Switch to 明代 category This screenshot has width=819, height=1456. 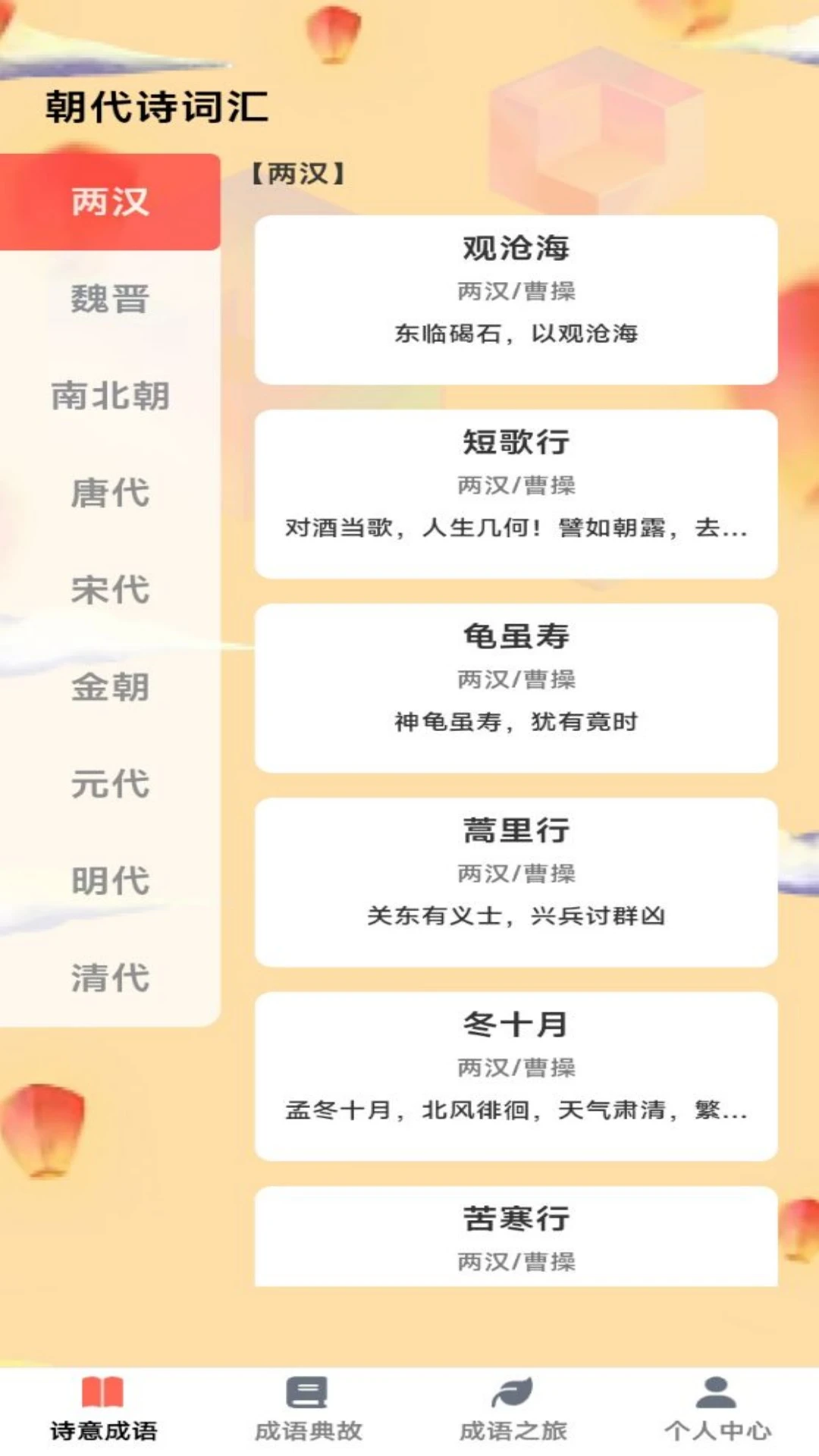(x=110, y=880)
